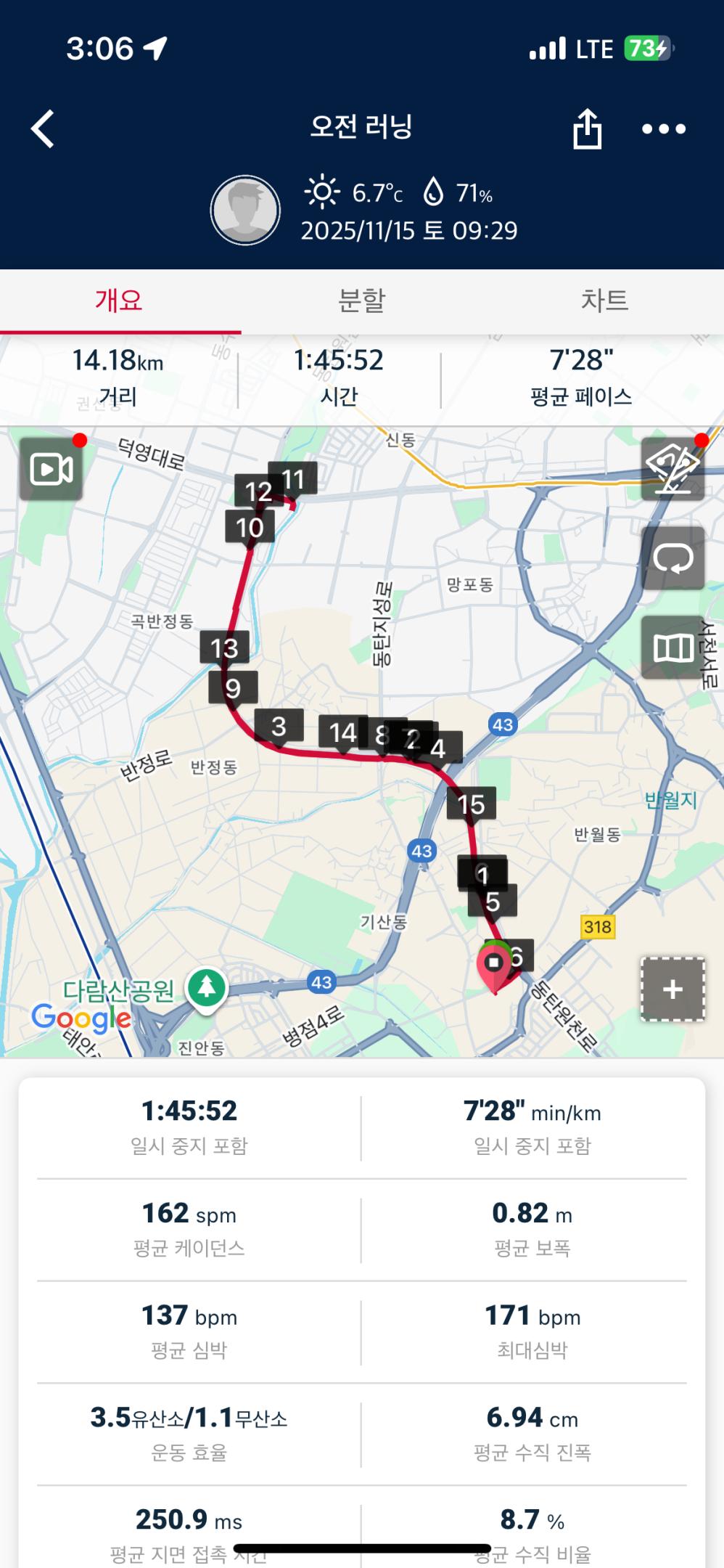Tap the kilometer 15 marker on the map
Image resolution: width=724 pixels, height=1568 pixels.
point(472,804)
